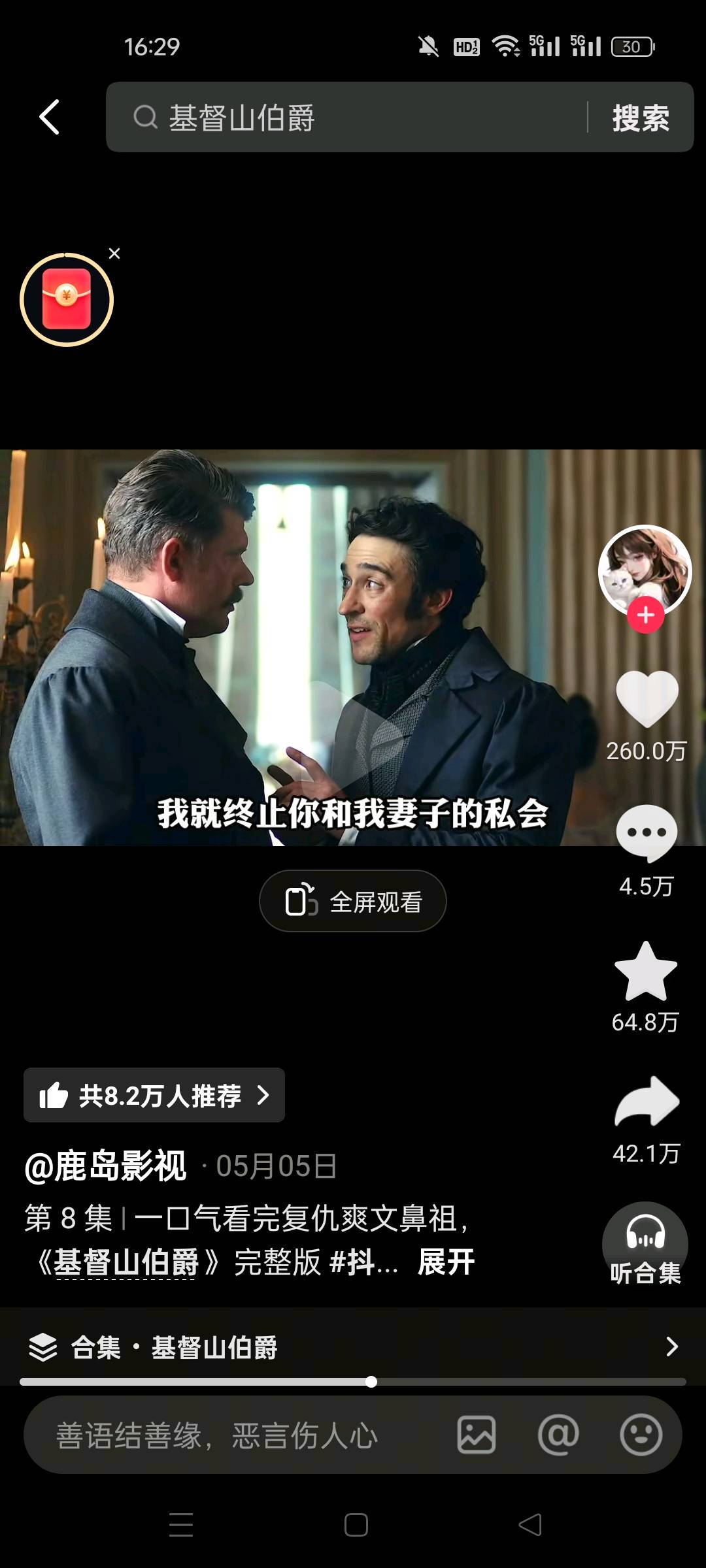Like the video with the heart icon
This screenshot has height=1568, width=706.
[647, 699]
